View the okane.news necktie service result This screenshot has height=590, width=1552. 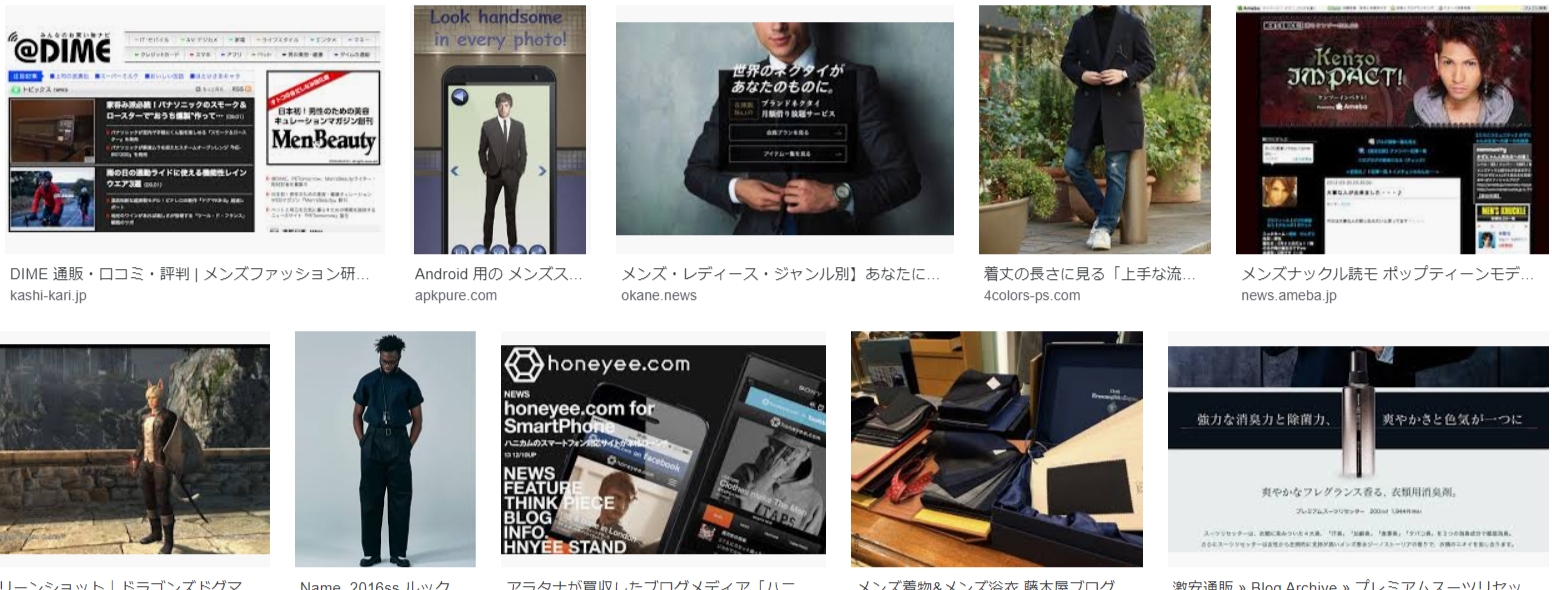[x=784, y=130]
